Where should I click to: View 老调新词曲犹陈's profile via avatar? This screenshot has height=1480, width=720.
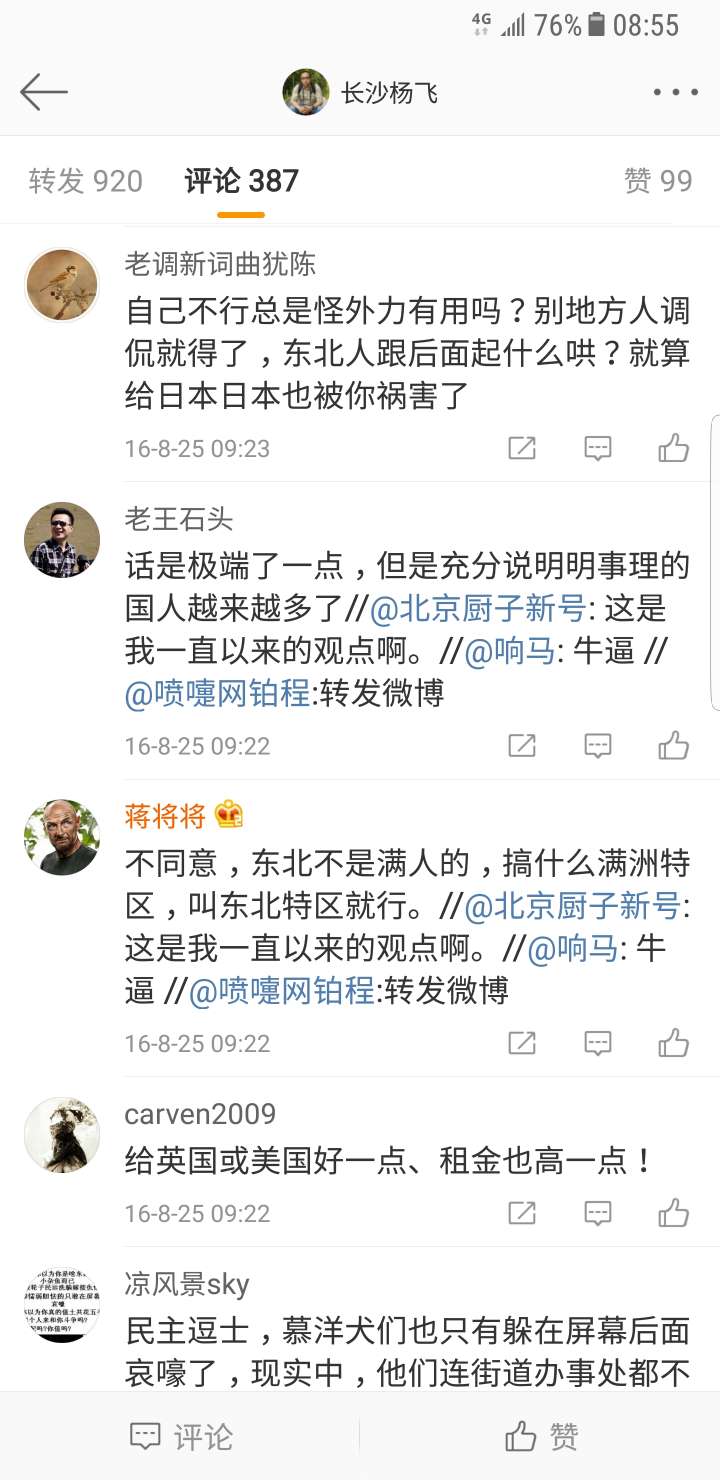click(62, 286)
